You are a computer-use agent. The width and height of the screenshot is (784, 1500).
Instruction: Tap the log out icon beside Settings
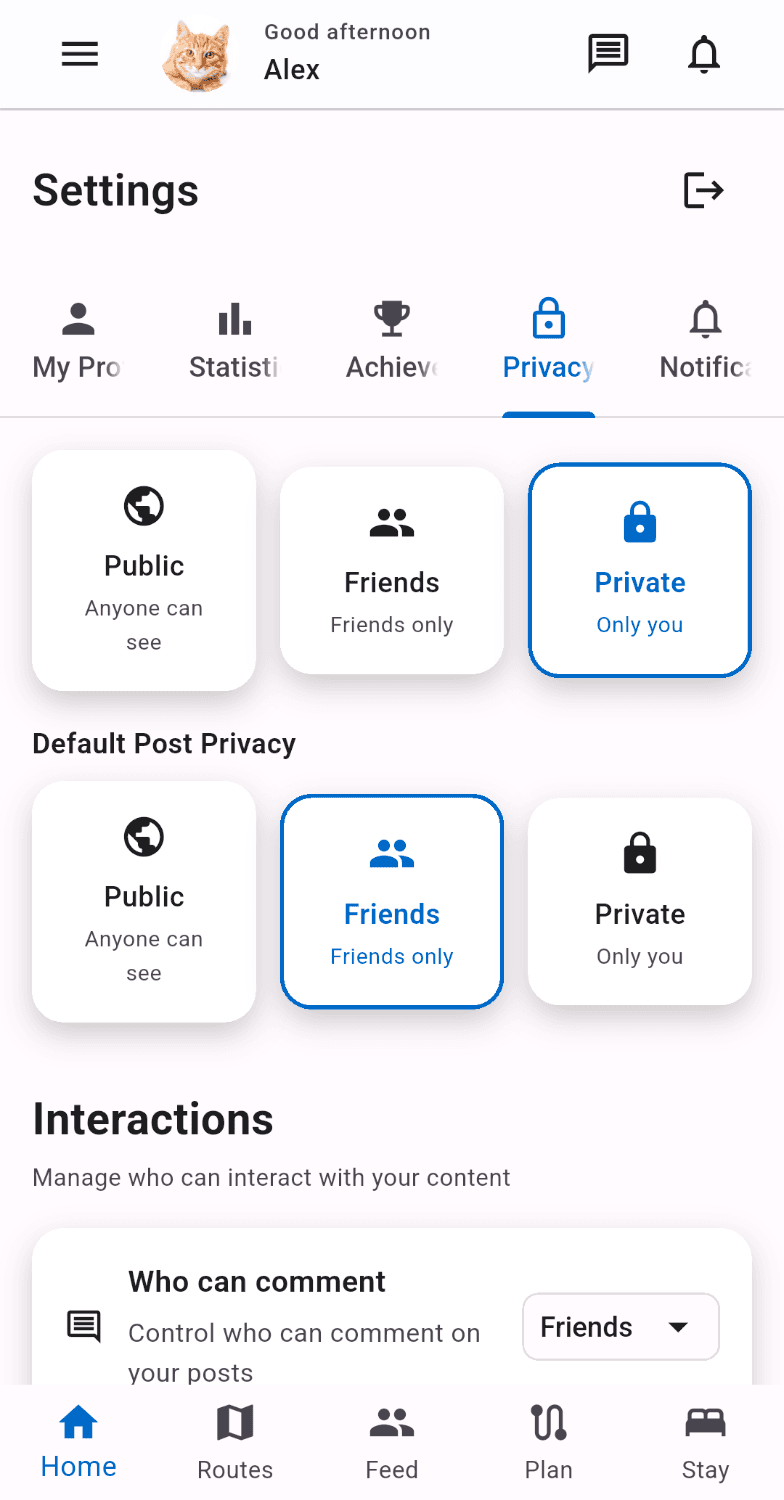(x=703, y=190)
